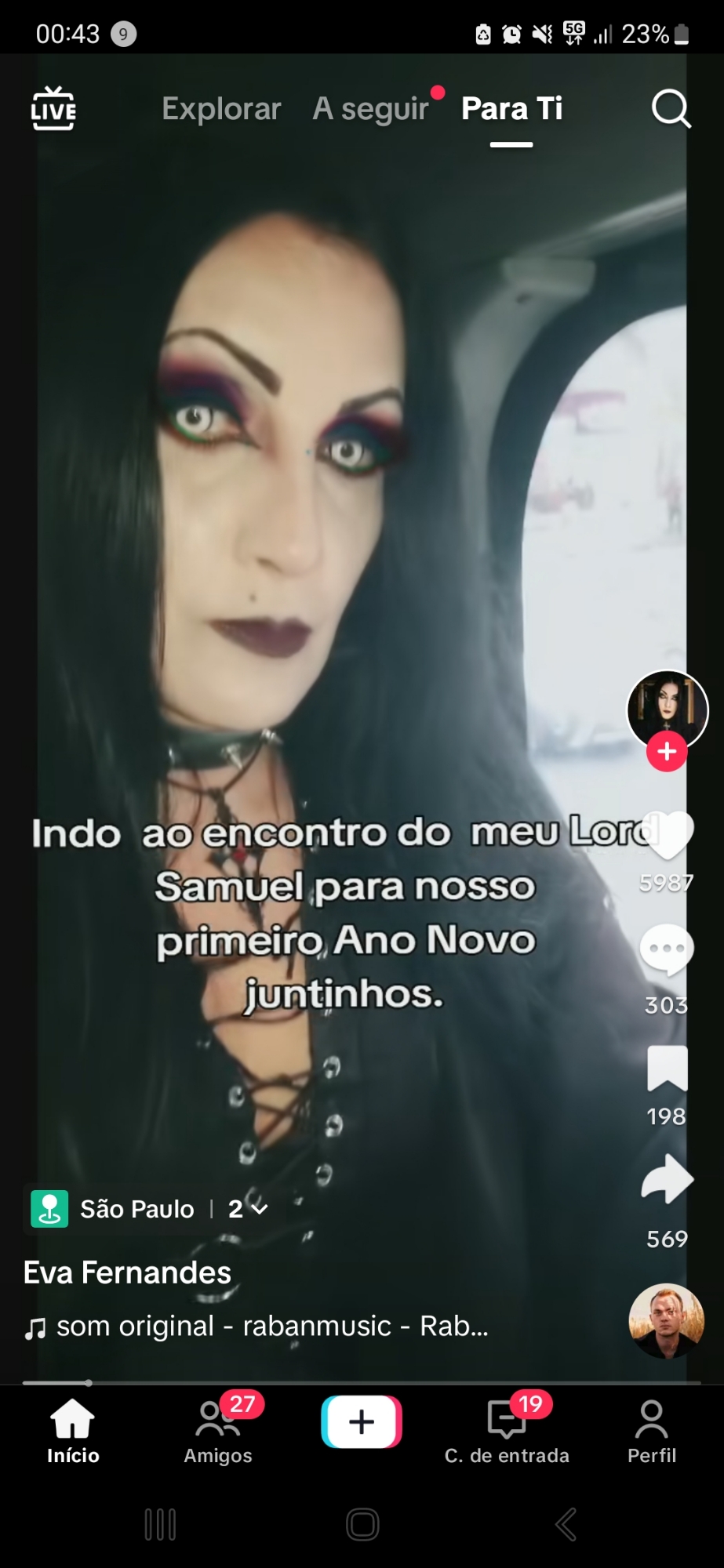
Task: Like this video with the heart
Action: pos(667,836)
